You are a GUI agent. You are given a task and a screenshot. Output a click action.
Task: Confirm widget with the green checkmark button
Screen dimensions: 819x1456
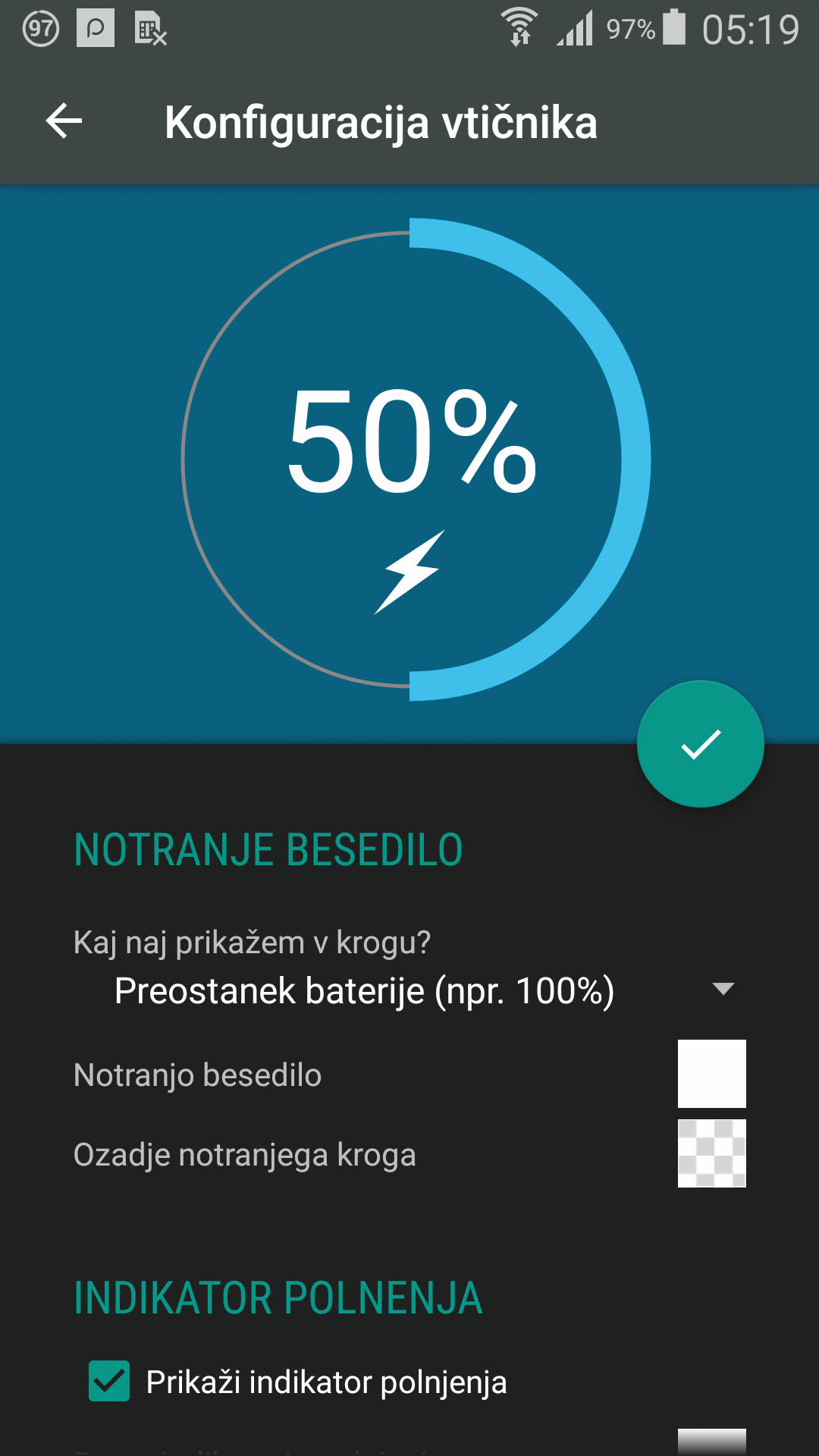point(701,744)
